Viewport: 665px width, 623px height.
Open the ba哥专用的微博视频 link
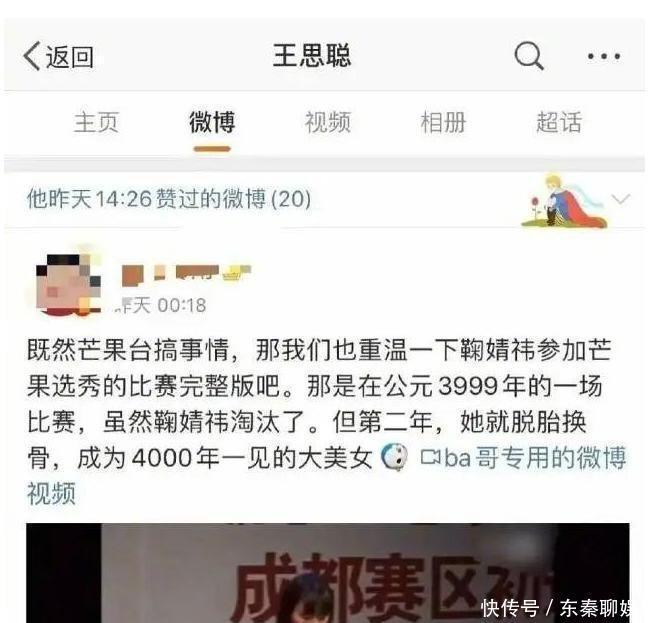[x=524, y=458]
